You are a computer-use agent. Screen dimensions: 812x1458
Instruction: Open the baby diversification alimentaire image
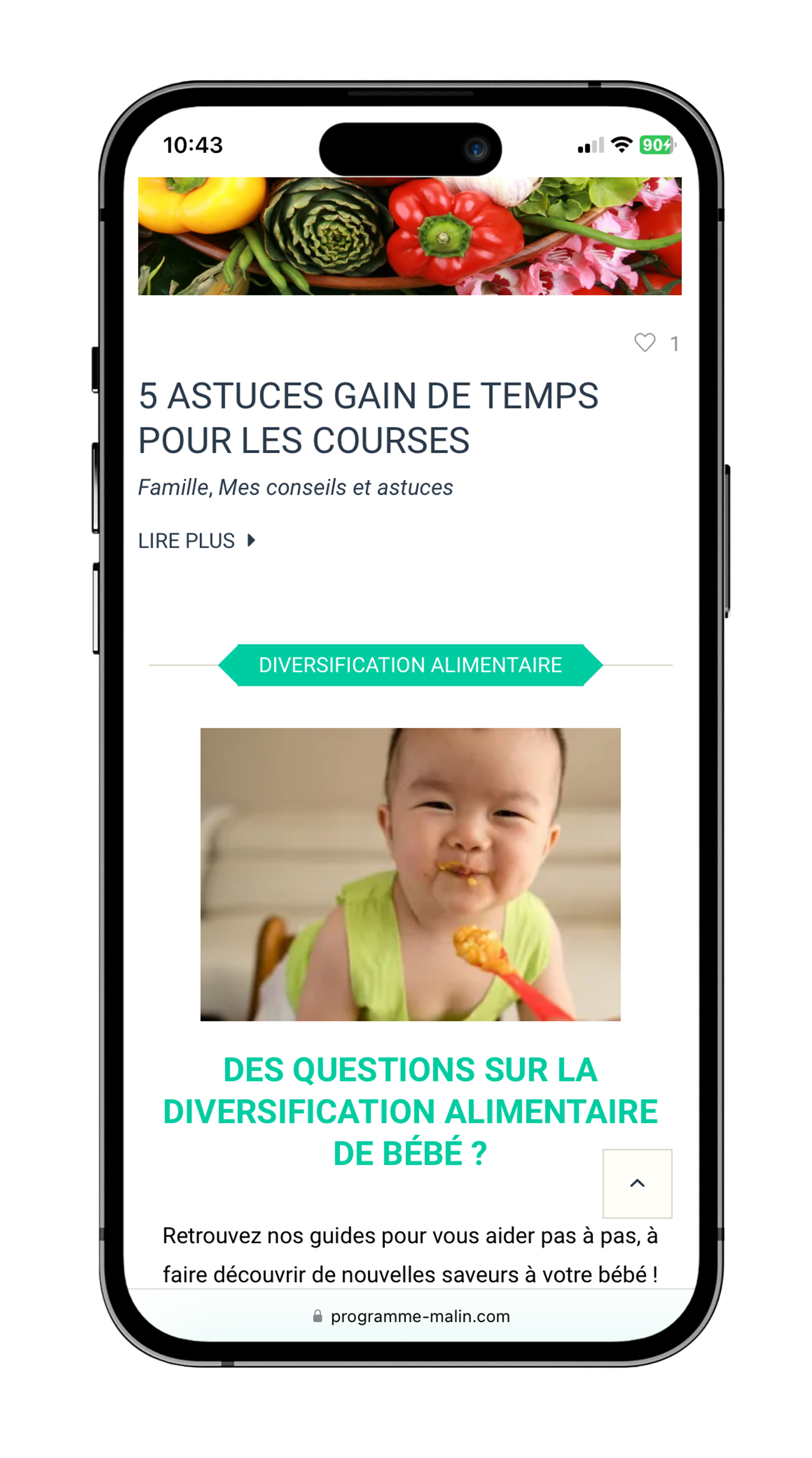click(410, 874)
